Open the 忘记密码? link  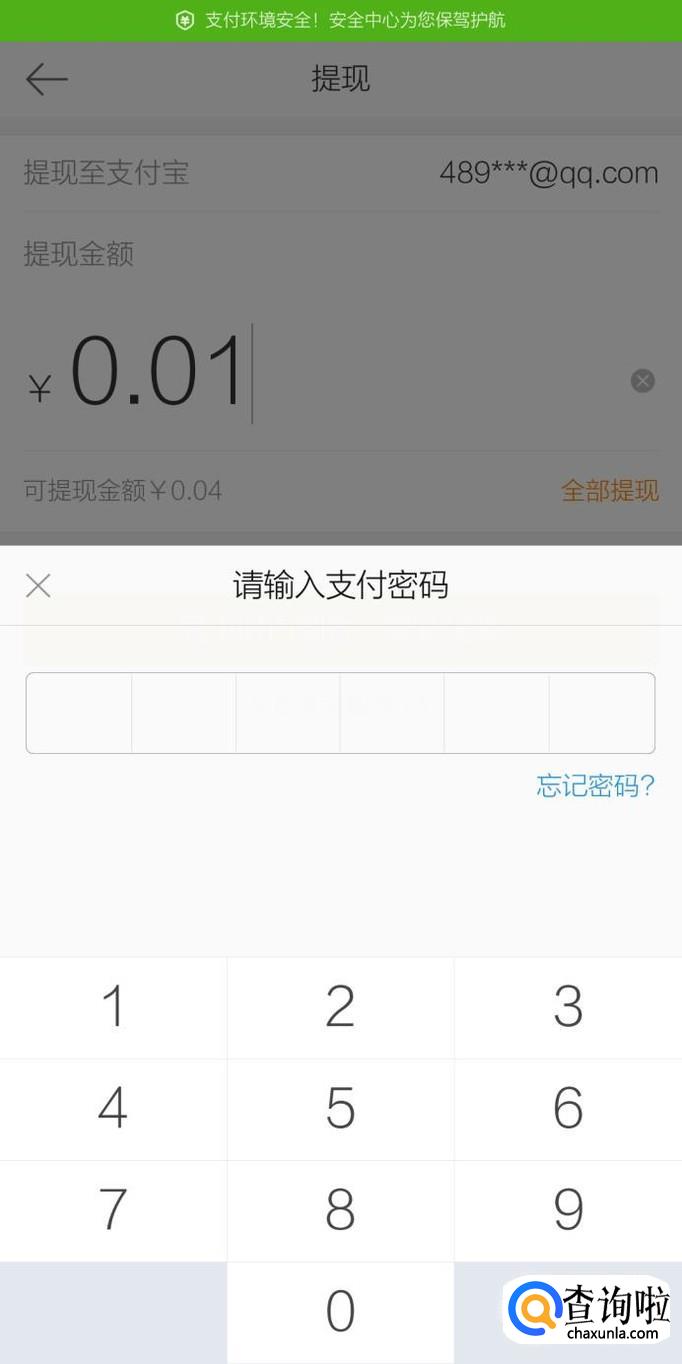(596, 786)
